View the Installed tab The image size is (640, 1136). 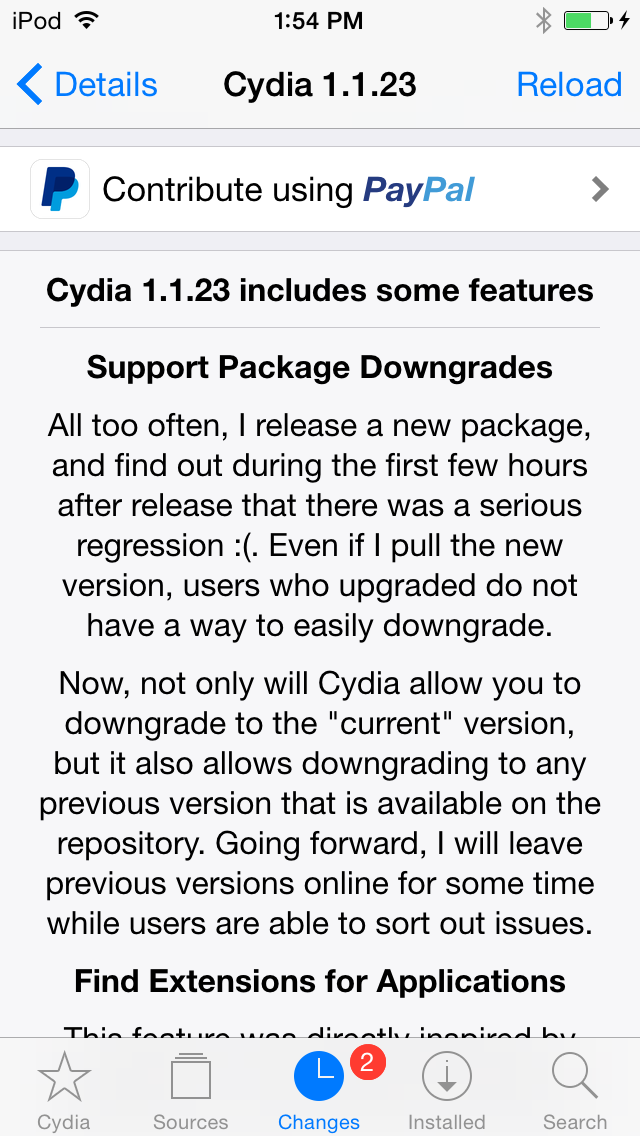(446, 1089)
